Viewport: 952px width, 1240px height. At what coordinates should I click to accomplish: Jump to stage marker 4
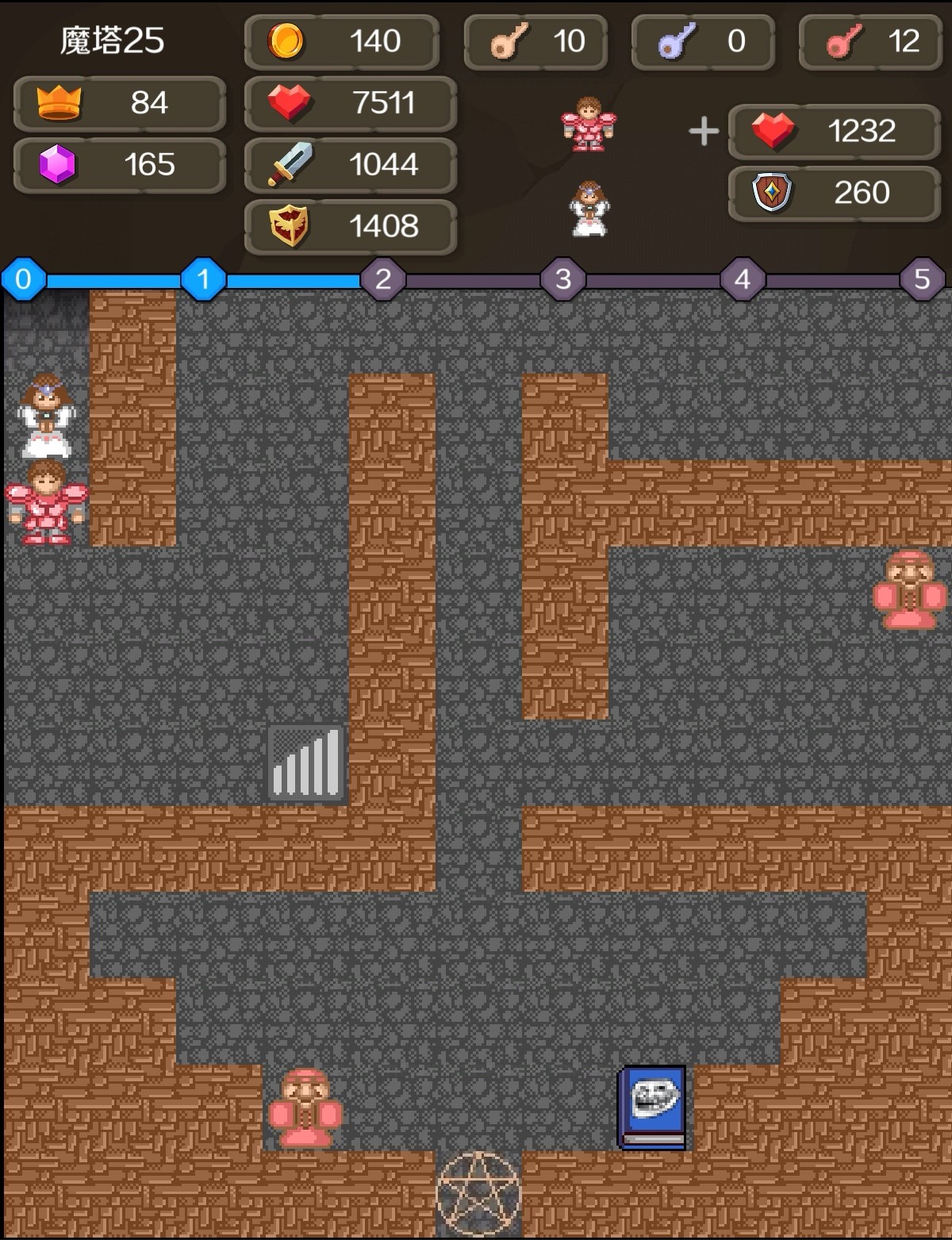tap(743, 279)
